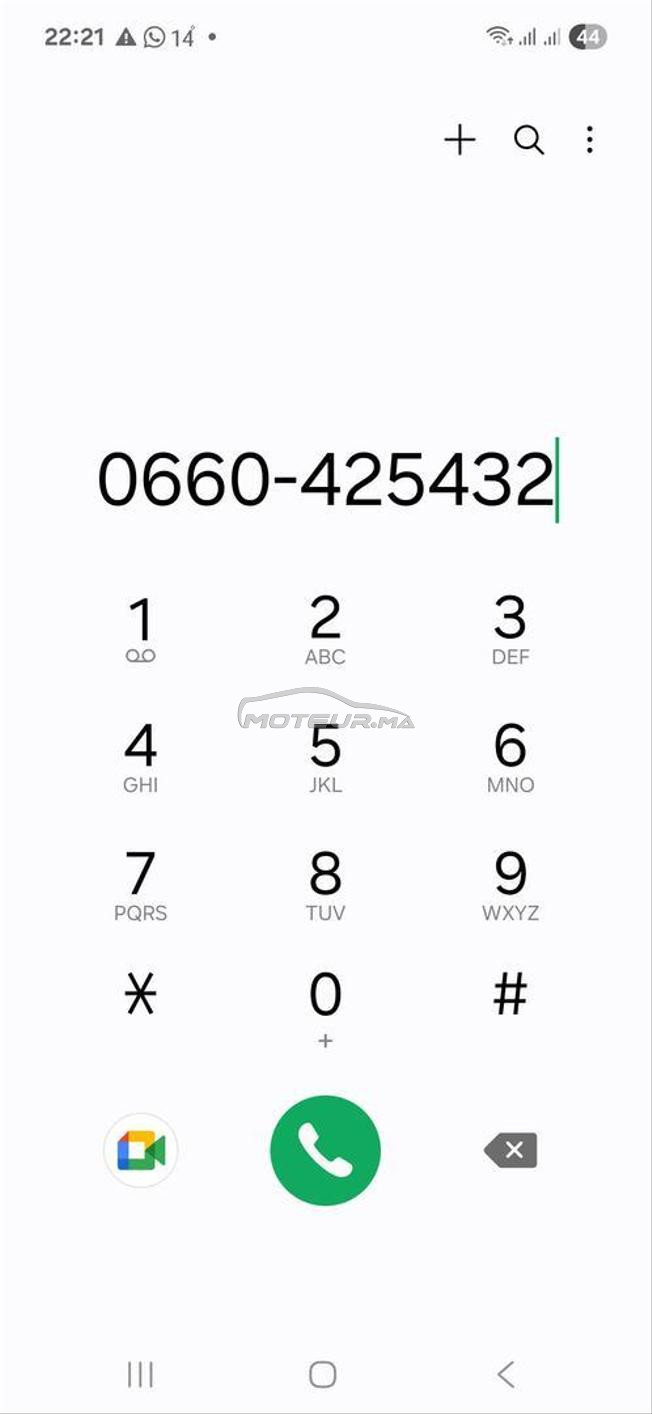Enter digit 7 PQRS on keypad
652x1414 pixels.
pyautogui.click(x=141, y=885)
